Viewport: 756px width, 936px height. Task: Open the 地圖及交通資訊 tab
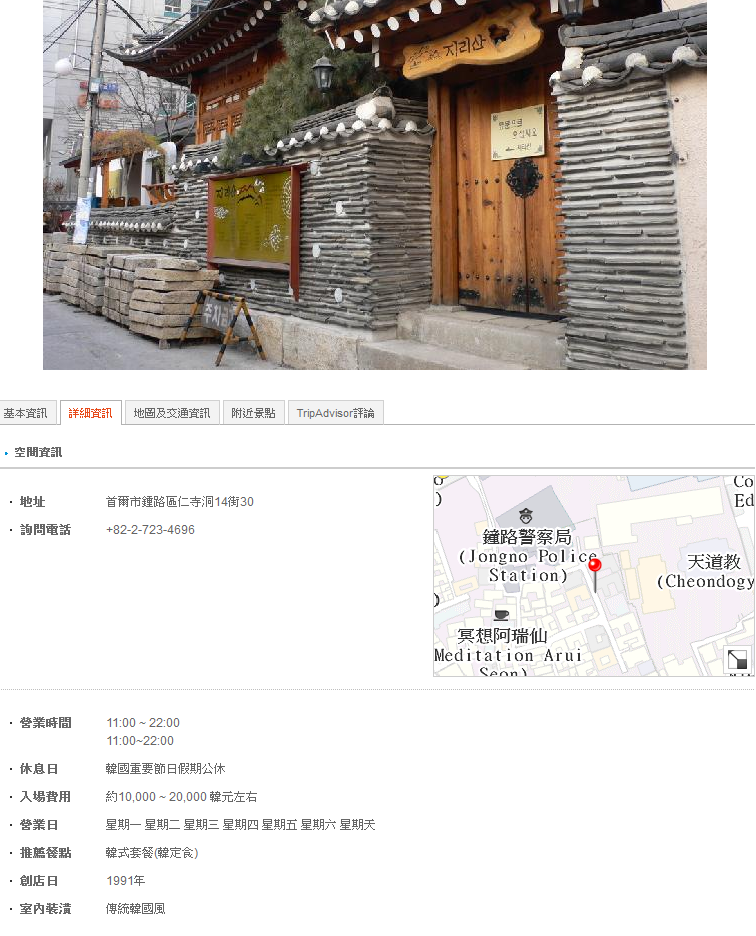point(172,413)
